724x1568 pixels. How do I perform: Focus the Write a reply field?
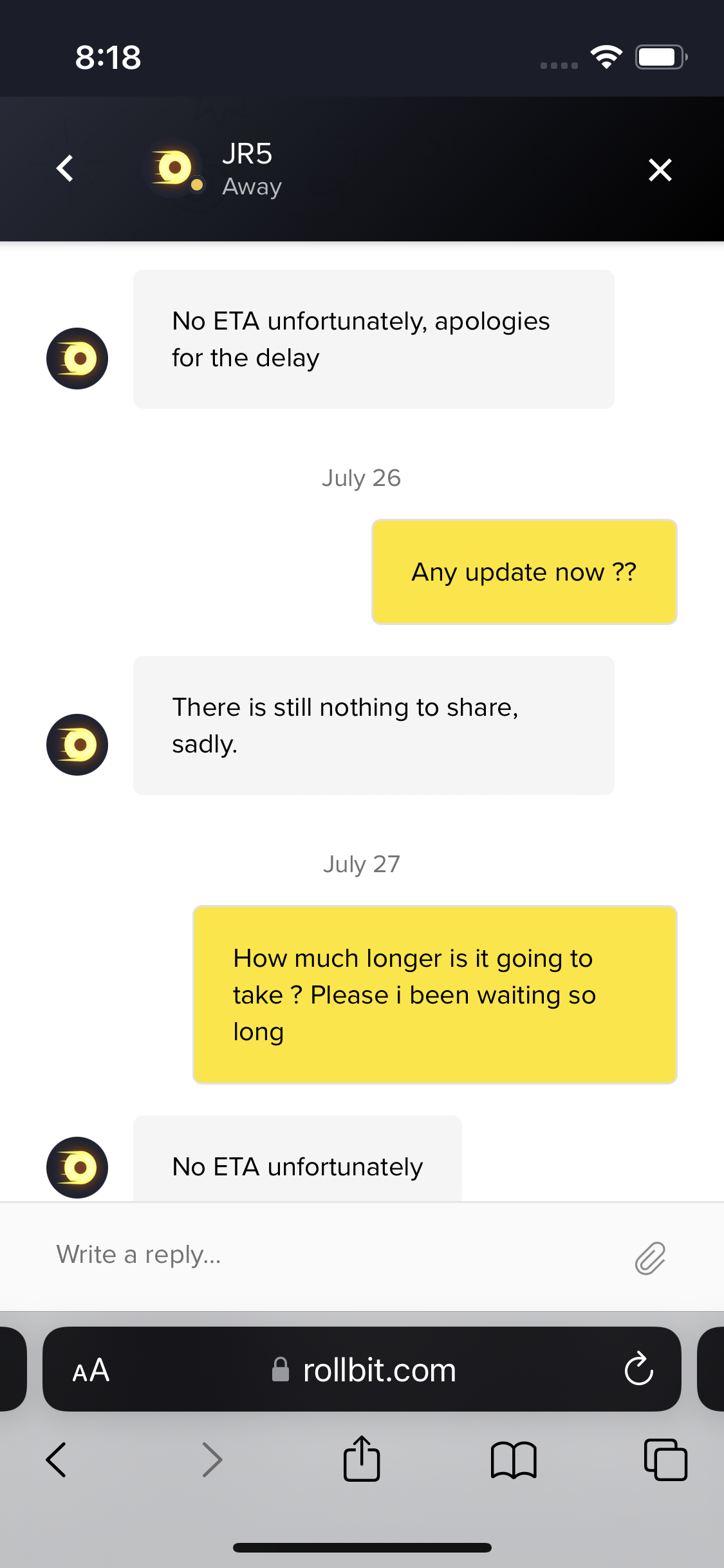point(322,1255)
